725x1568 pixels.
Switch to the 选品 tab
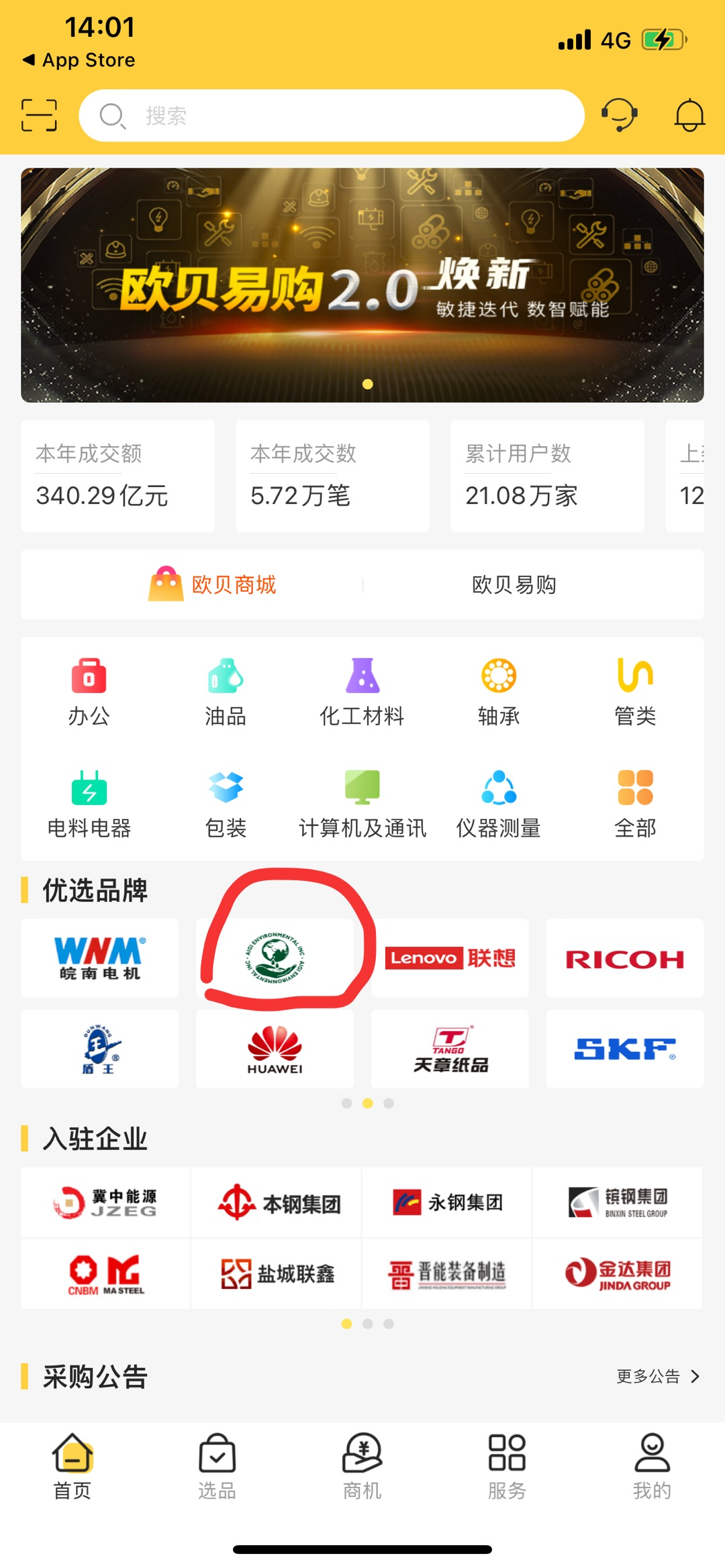coord(217,1466)
